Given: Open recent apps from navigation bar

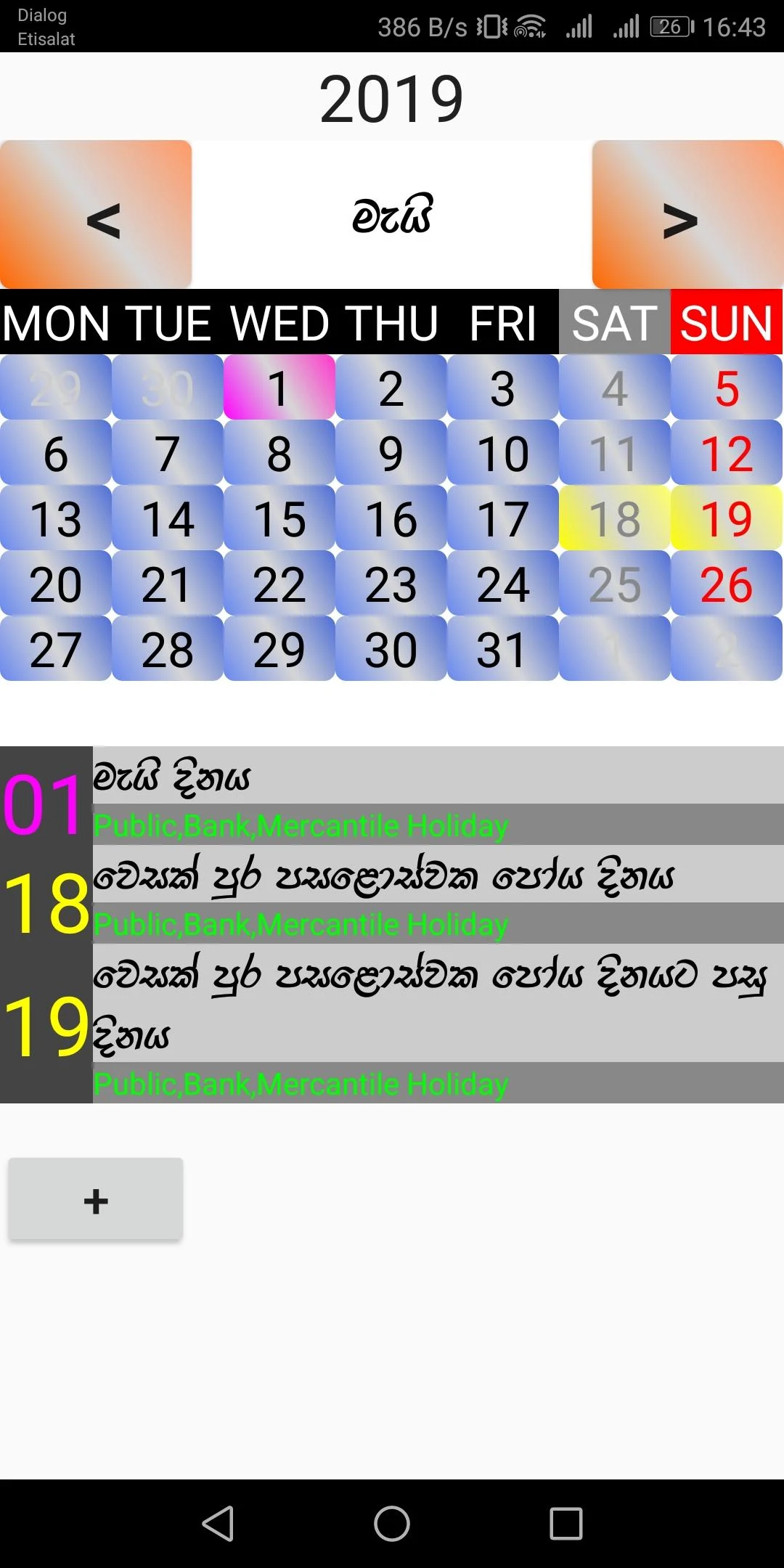Looking at the screenshot, I should click(x=566, y=1523).
